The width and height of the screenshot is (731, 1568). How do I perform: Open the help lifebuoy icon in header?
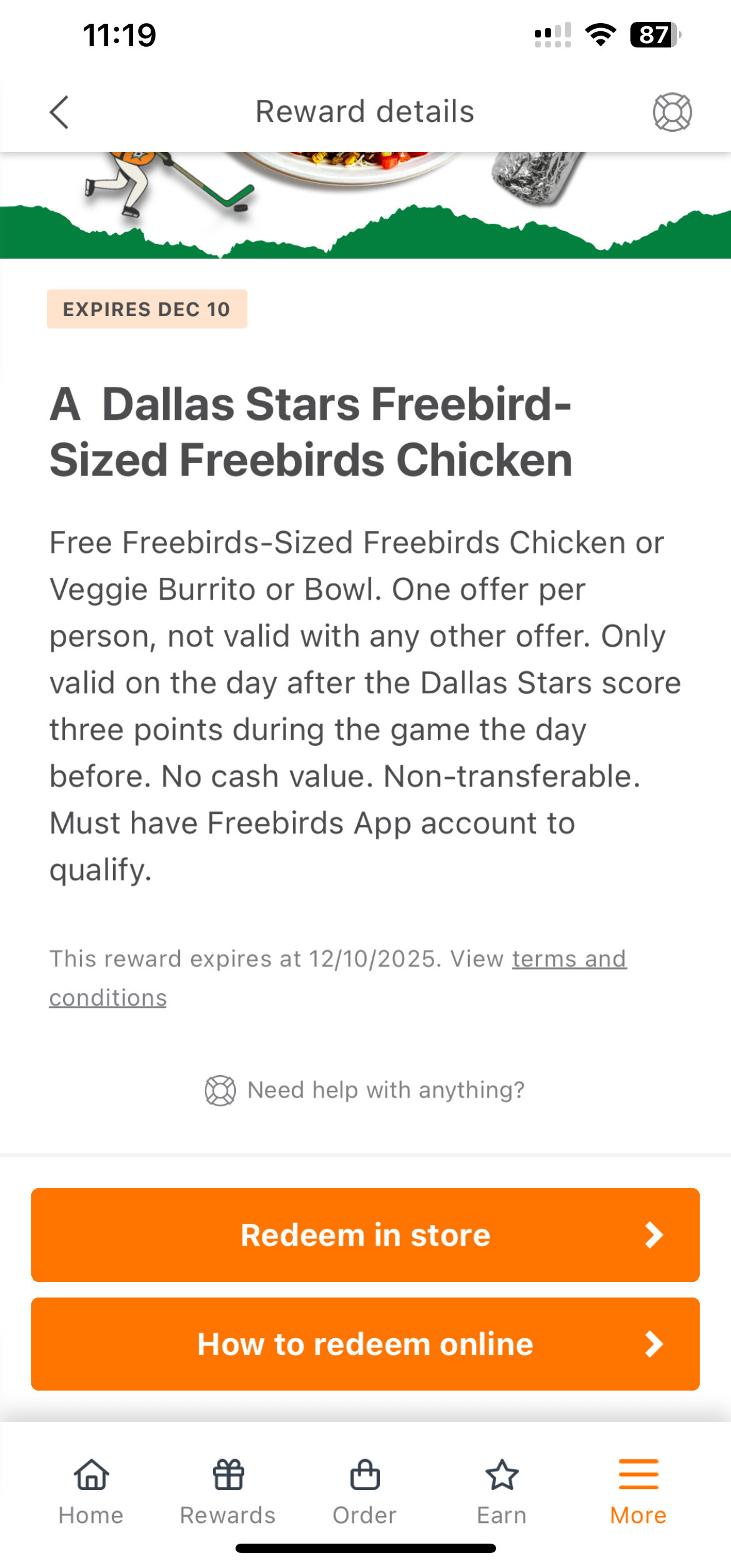[672, 112]
